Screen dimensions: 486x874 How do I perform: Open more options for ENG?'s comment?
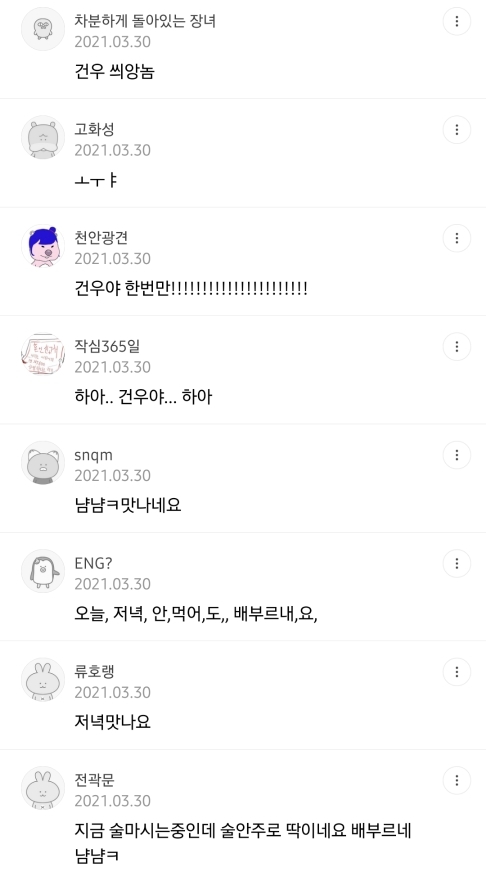(456, 564)
